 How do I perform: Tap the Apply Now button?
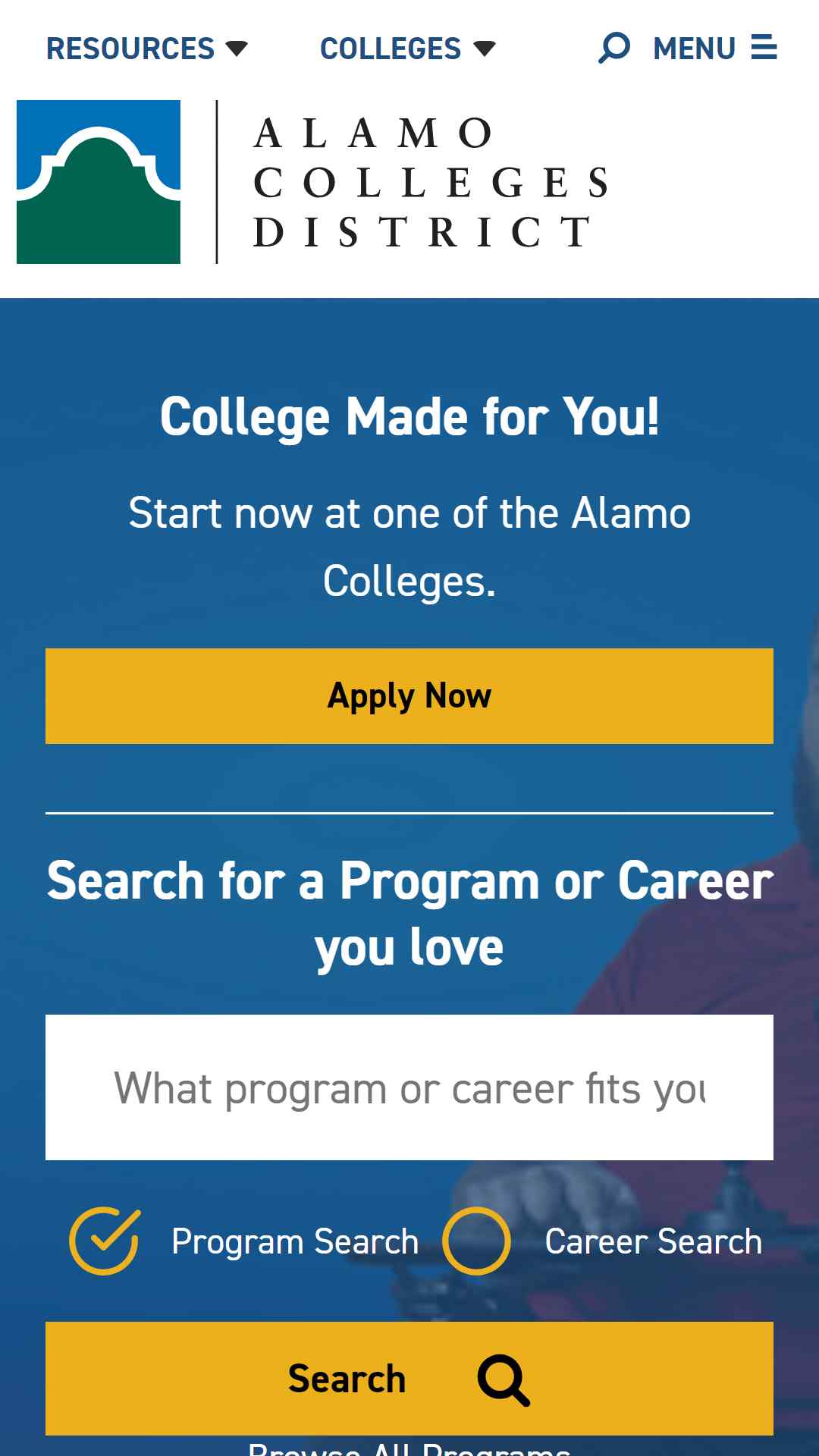[x=409, y=696]
